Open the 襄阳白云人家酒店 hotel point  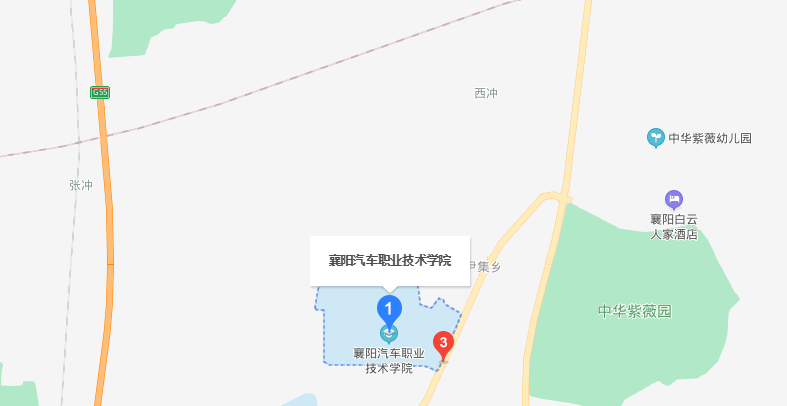(x=673, y=199)
